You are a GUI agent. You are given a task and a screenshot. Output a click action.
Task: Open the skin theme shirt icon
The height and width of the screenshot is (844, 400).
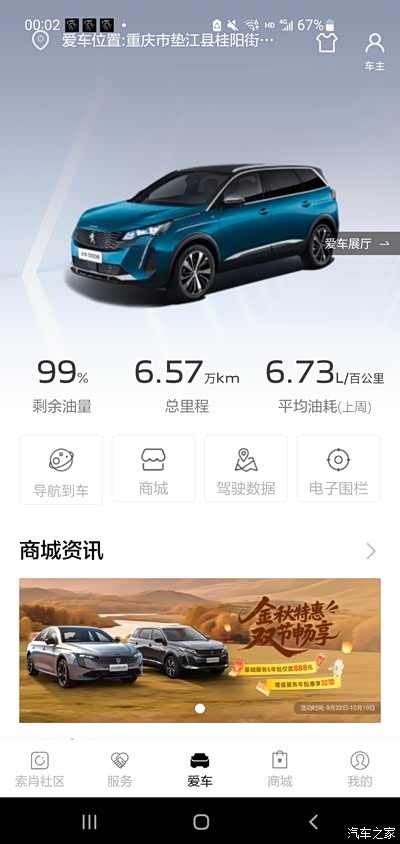point(327,42)
